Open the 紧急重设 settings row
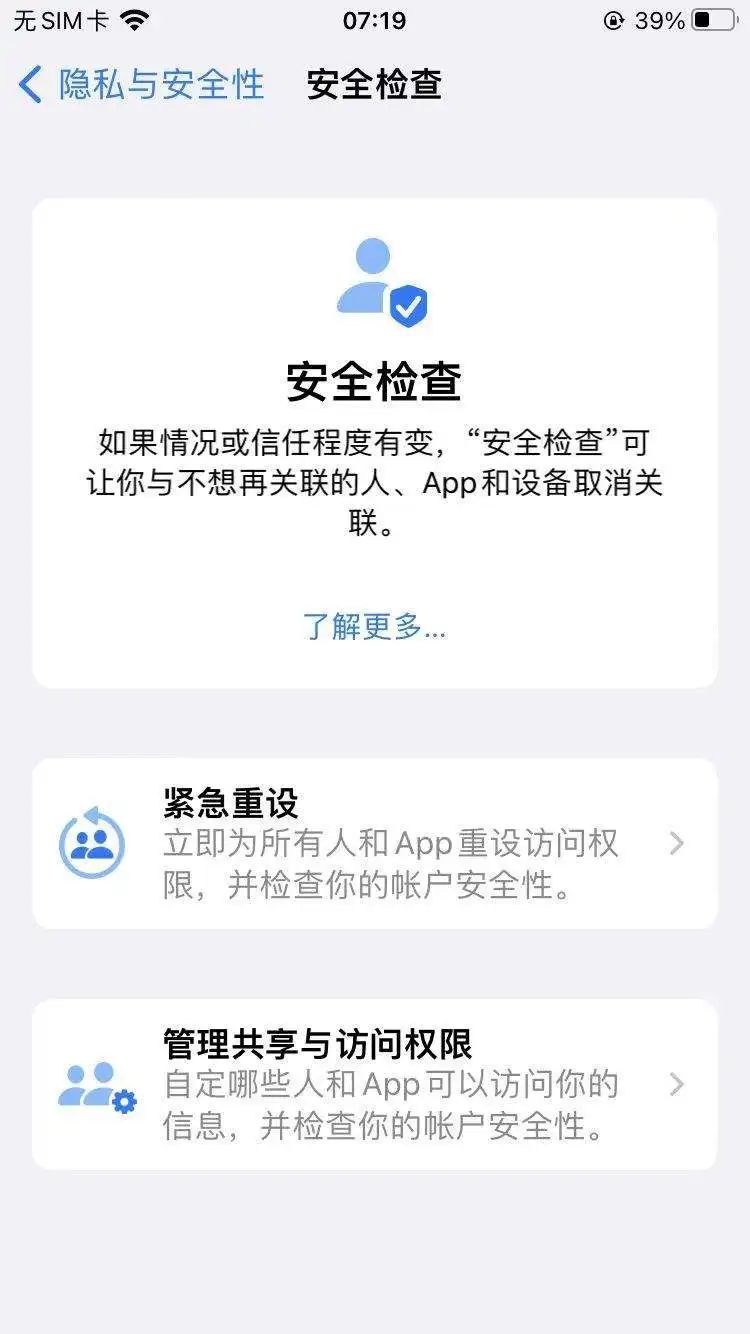750x1334 pixels. point(375,843)
